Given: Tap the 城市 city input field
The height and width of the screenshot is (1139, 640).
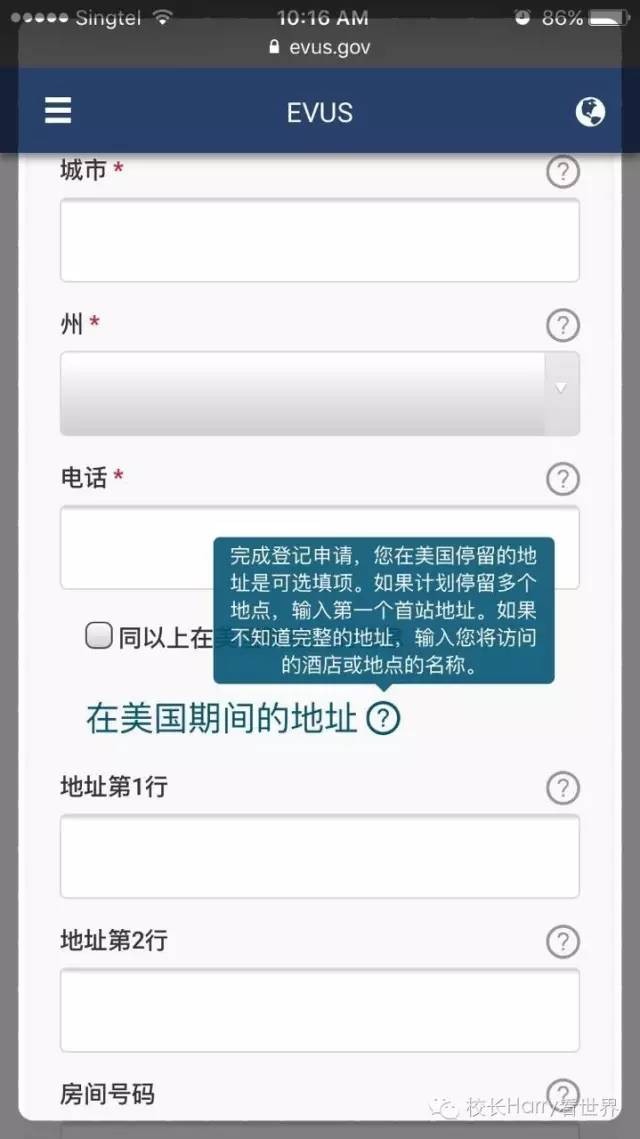Looking at the screenshot, I should click(x=319, y=240).
